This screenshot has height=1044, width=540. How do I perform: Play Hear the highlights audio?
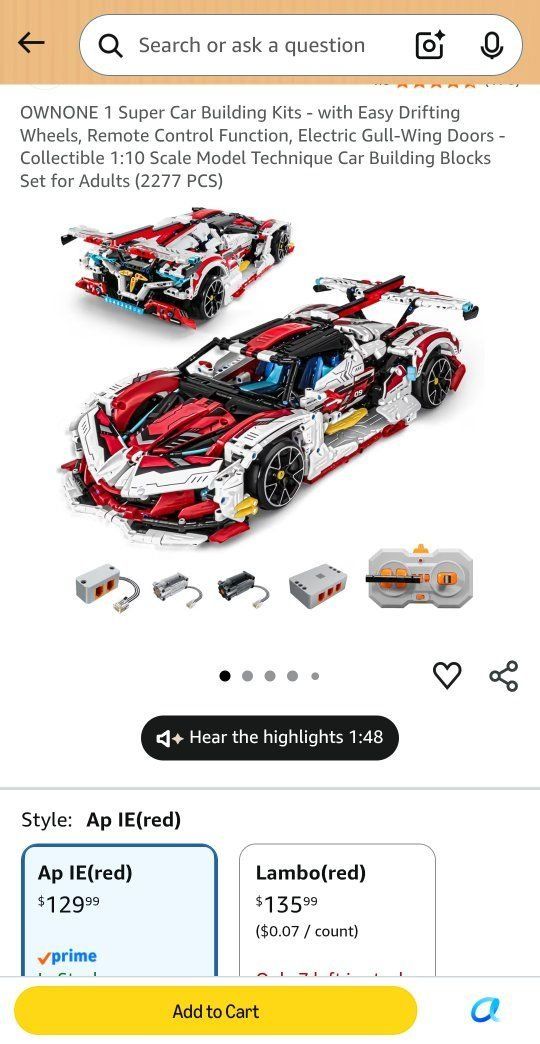[x=270, y=738]
